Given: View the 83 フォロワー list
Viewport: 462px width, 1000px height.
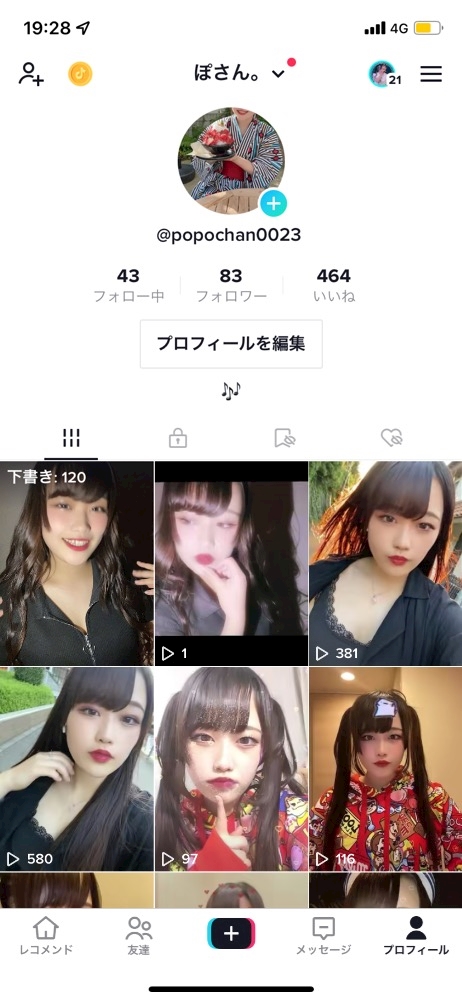Looking at the screenshot, I should coord(231,285).
